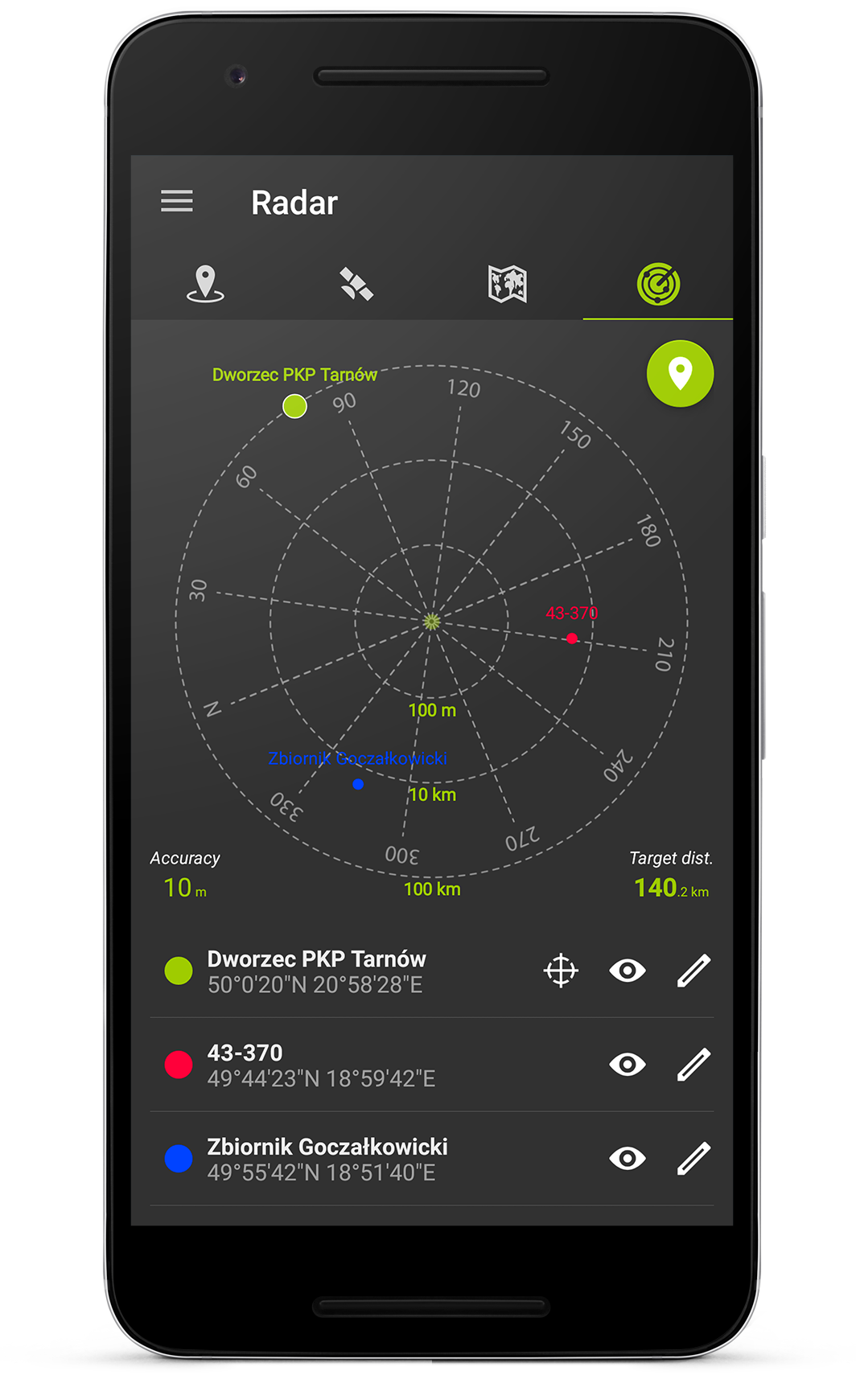Switch to the map tab
The image size is (856, 1400).
coord(508,284)
